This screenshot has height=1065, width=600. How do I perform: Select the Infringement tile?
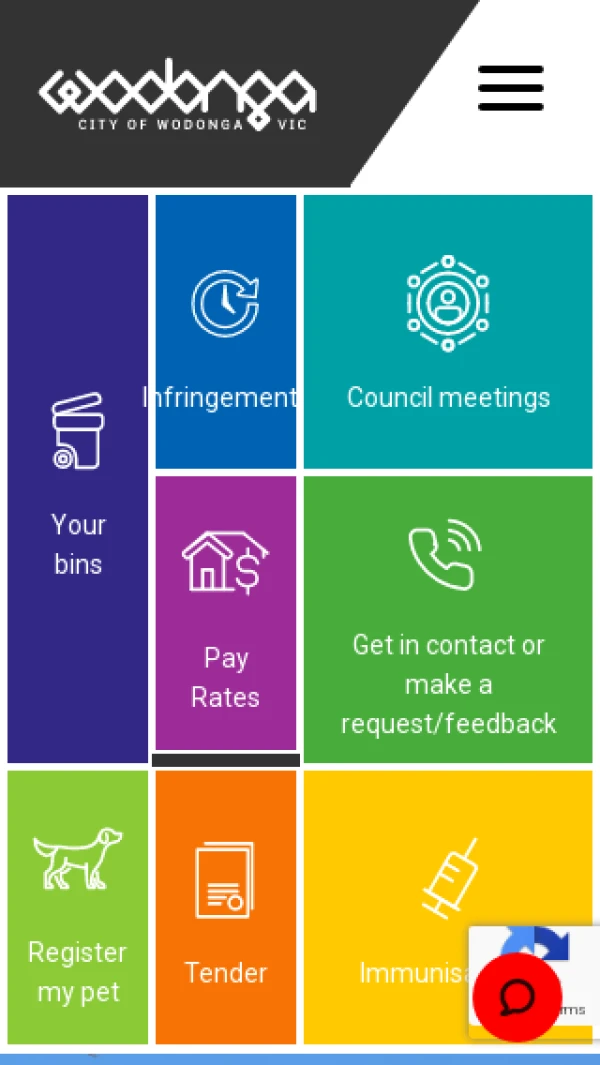(x=226, y=332)
